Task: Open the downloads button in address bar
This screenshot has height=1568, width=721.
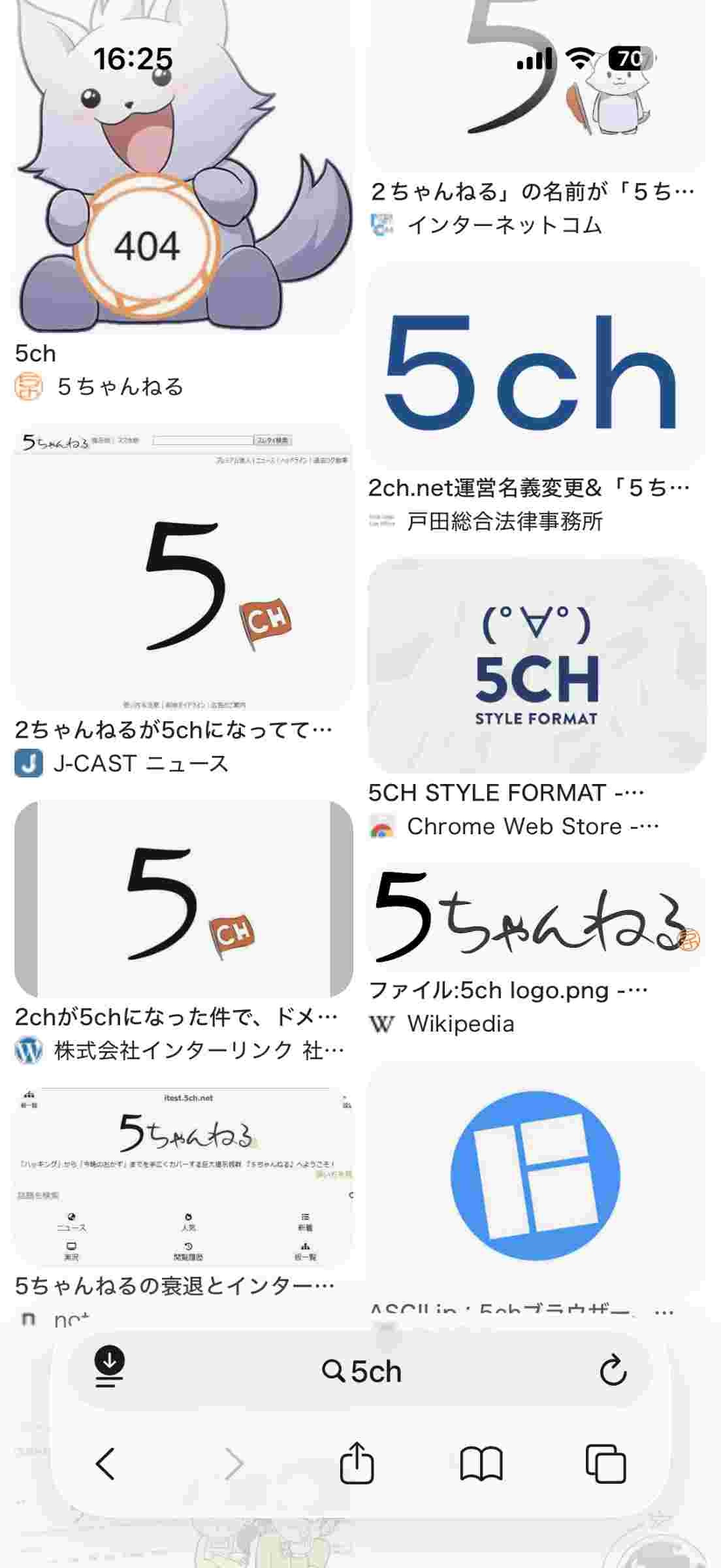Action: click(109, 1369)
